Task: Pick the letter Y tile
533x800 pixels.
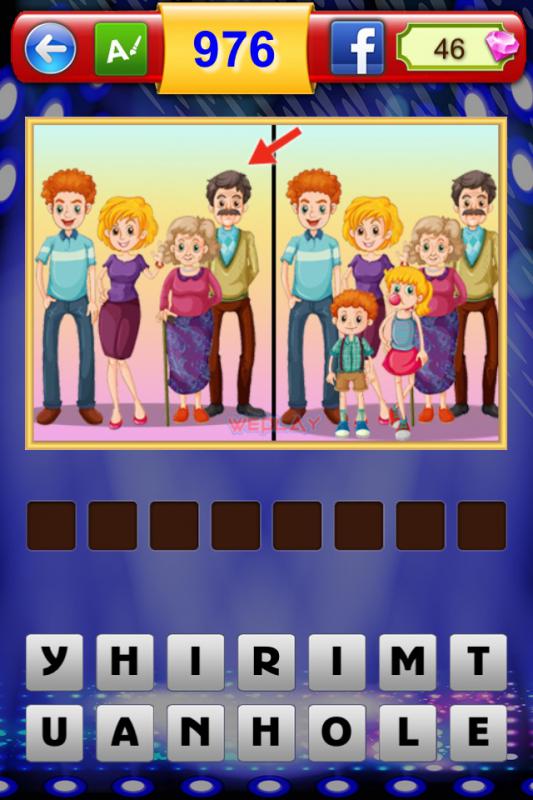Action: (x=54, y=662)
